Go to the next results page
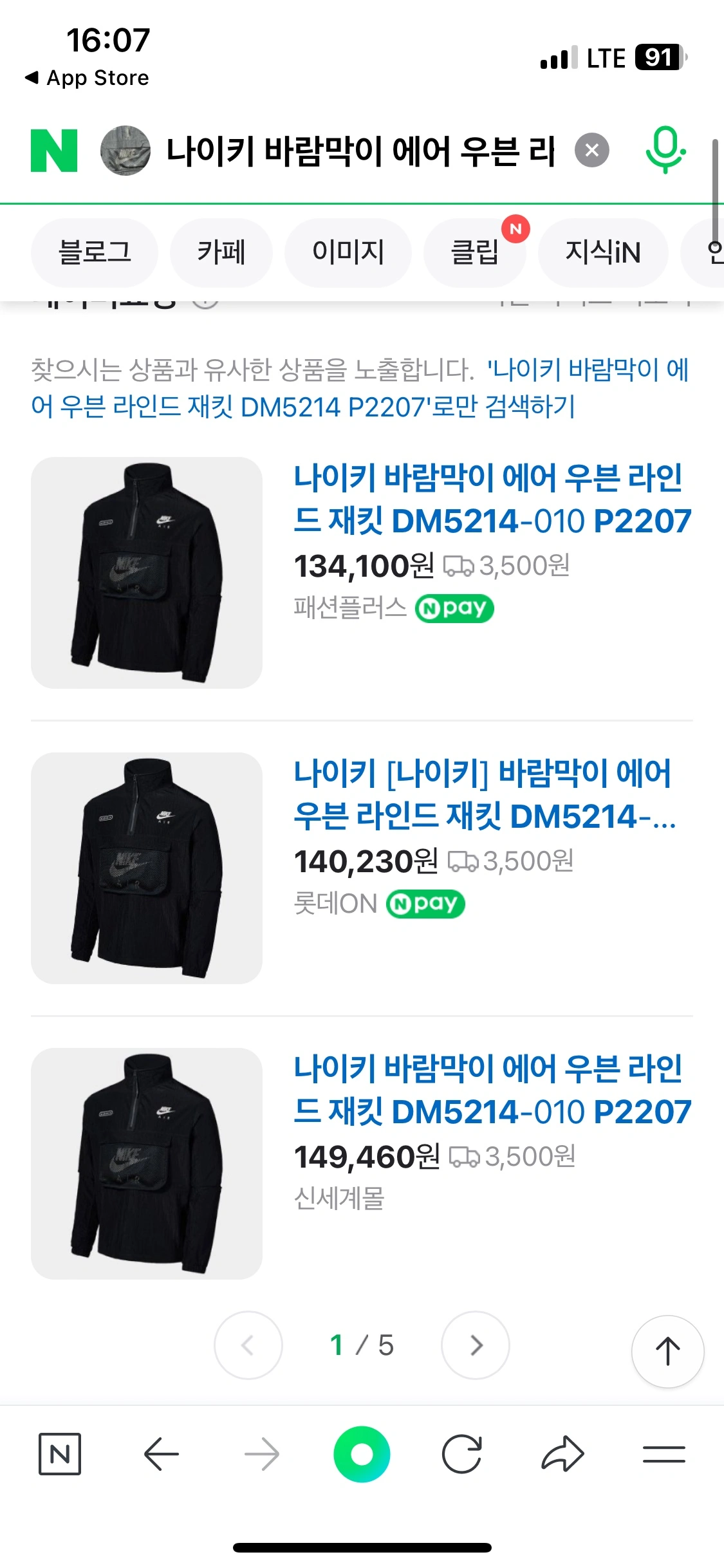 (x=476, y=1345)
